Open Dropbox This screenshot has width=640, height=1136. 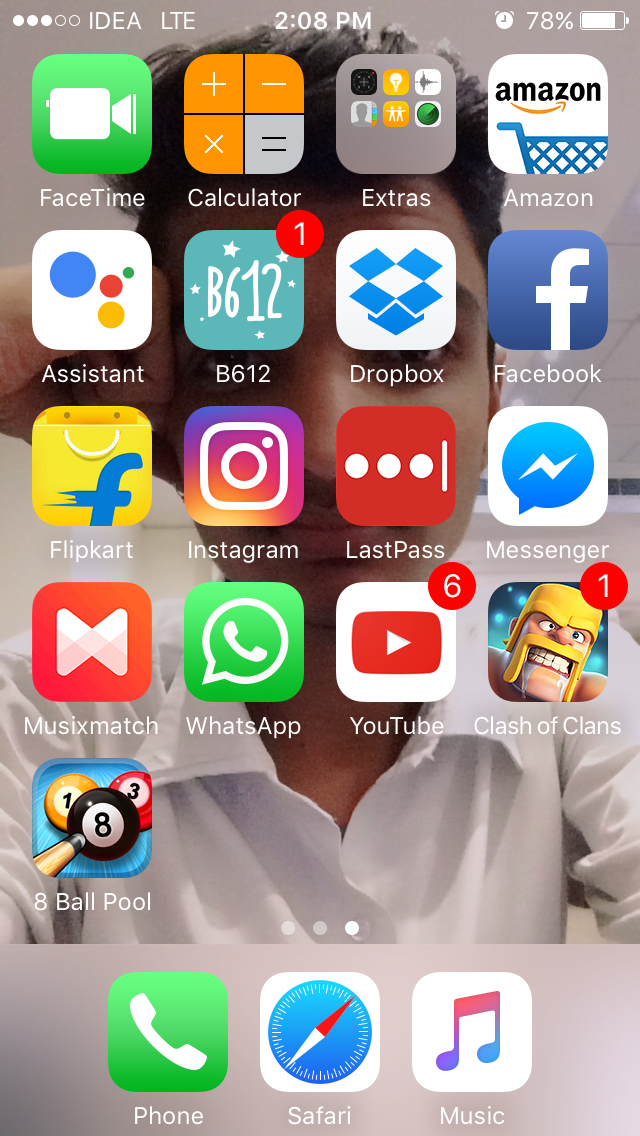[x=396, y=290]
